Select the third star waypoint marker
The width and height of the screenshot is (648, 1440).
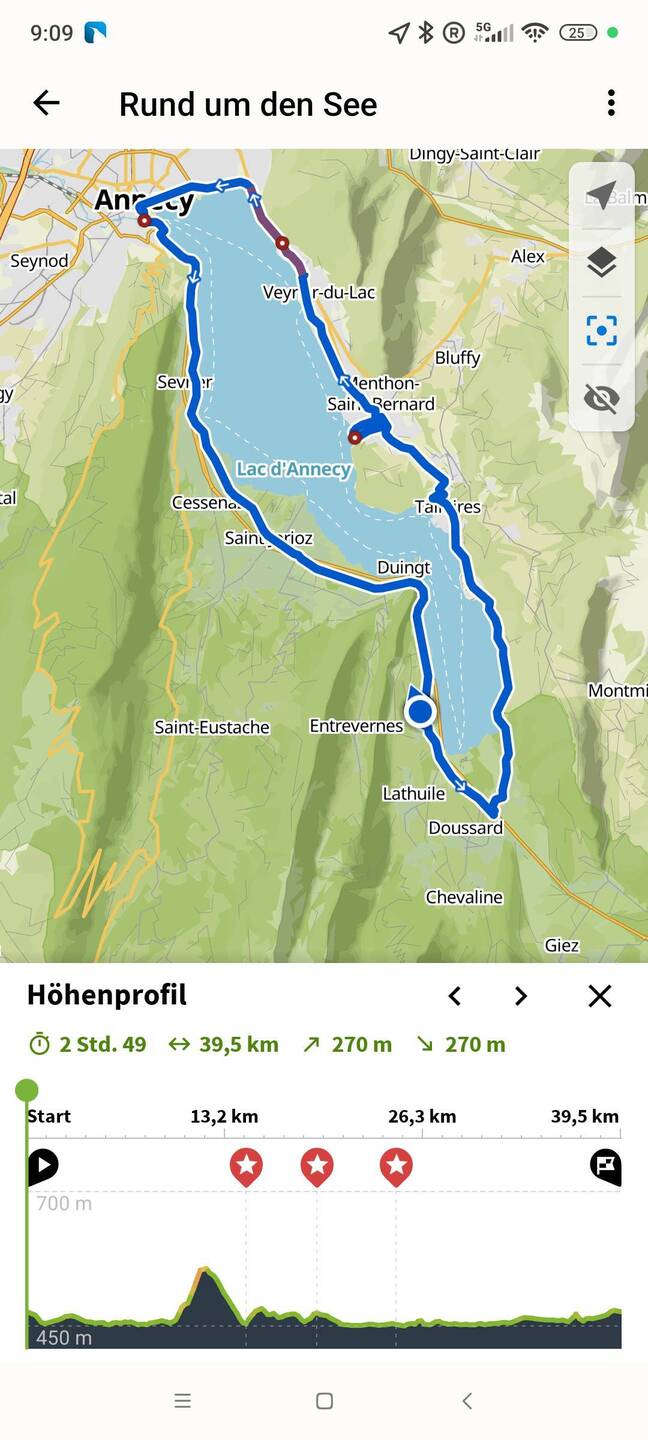click(x=396, y=1166)
